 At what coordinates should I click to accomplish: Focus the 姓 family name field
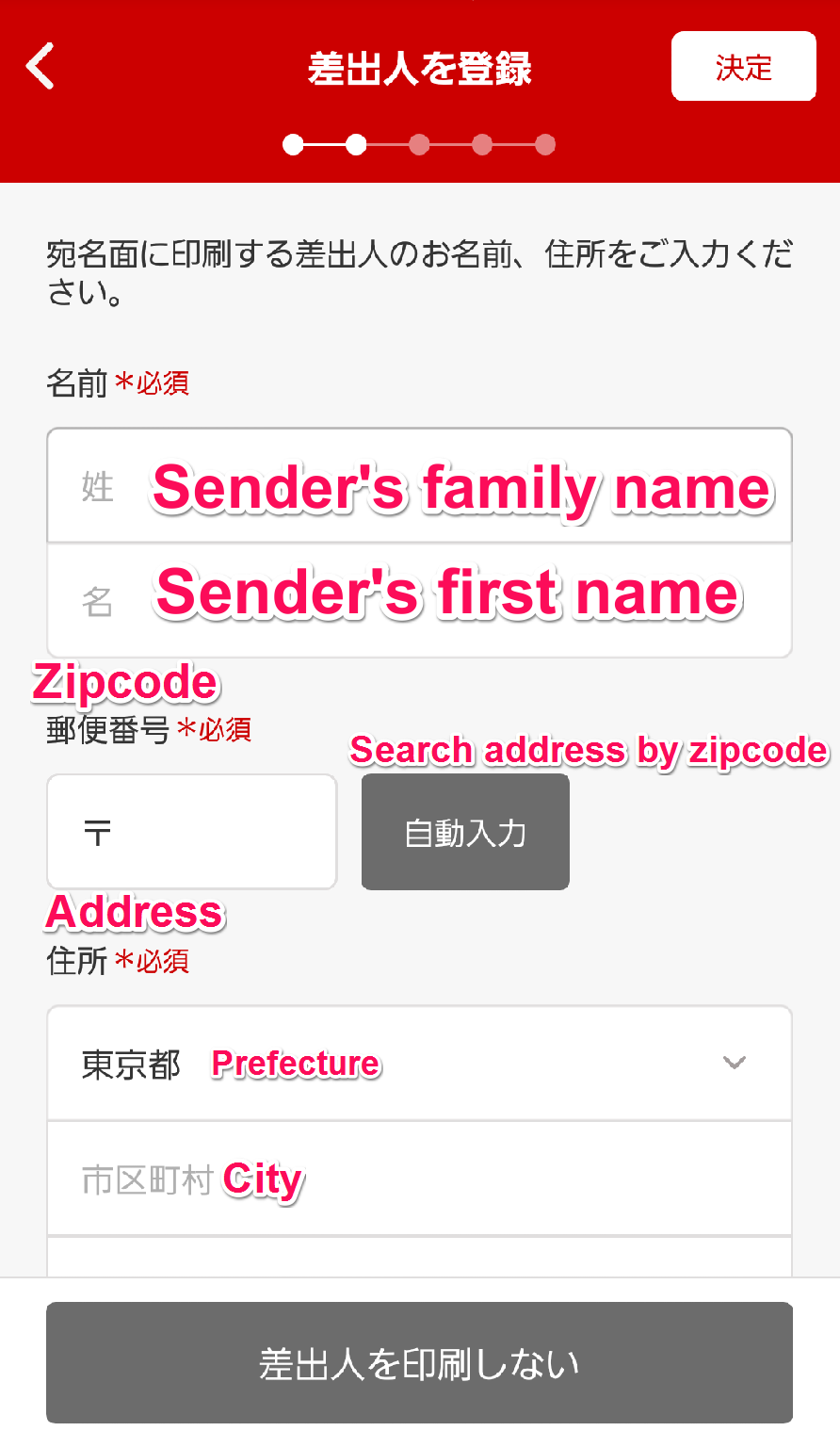[x=419, y=486]
